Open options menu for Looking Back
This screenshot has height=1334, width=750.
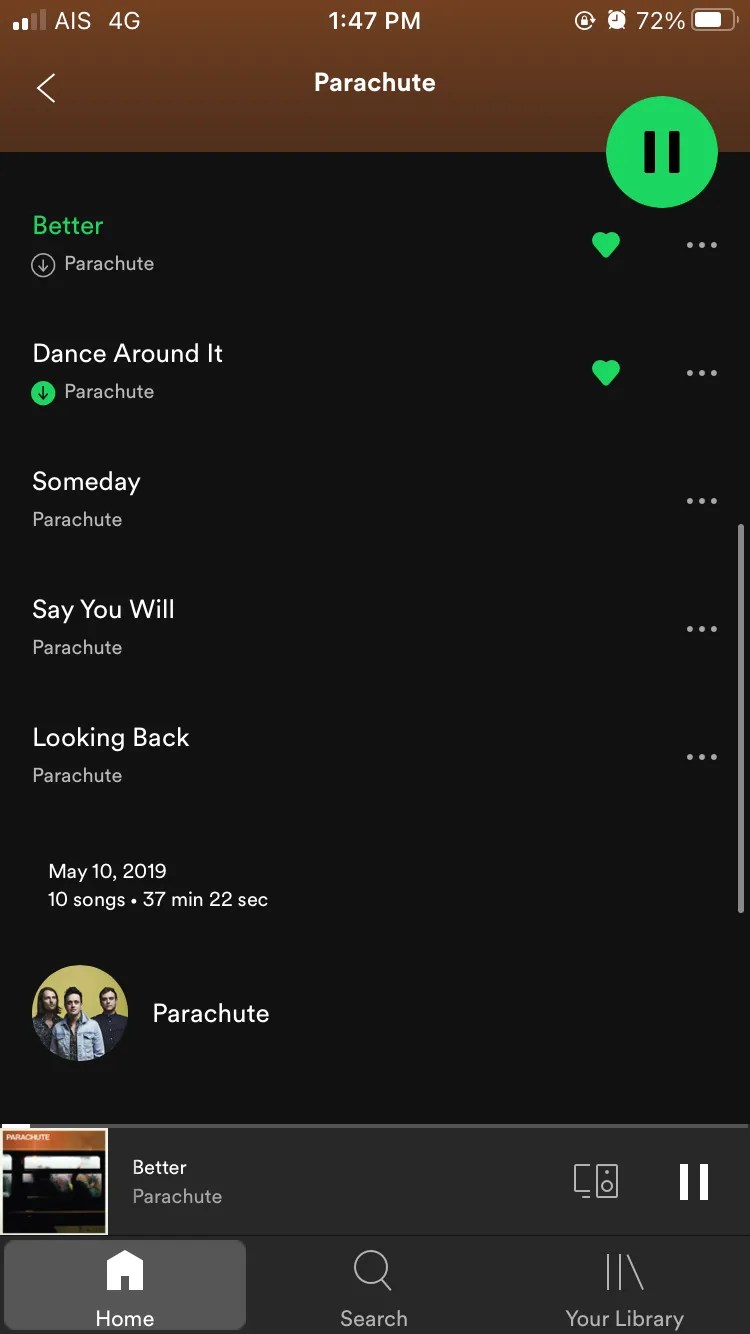702,757
